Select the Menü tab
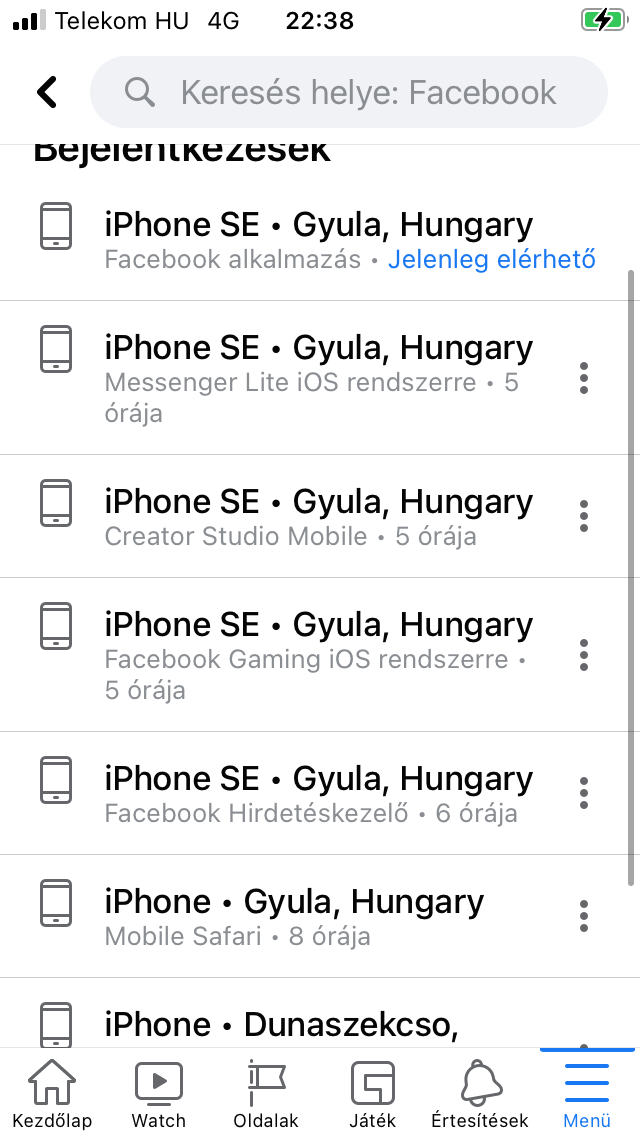 586,1093
